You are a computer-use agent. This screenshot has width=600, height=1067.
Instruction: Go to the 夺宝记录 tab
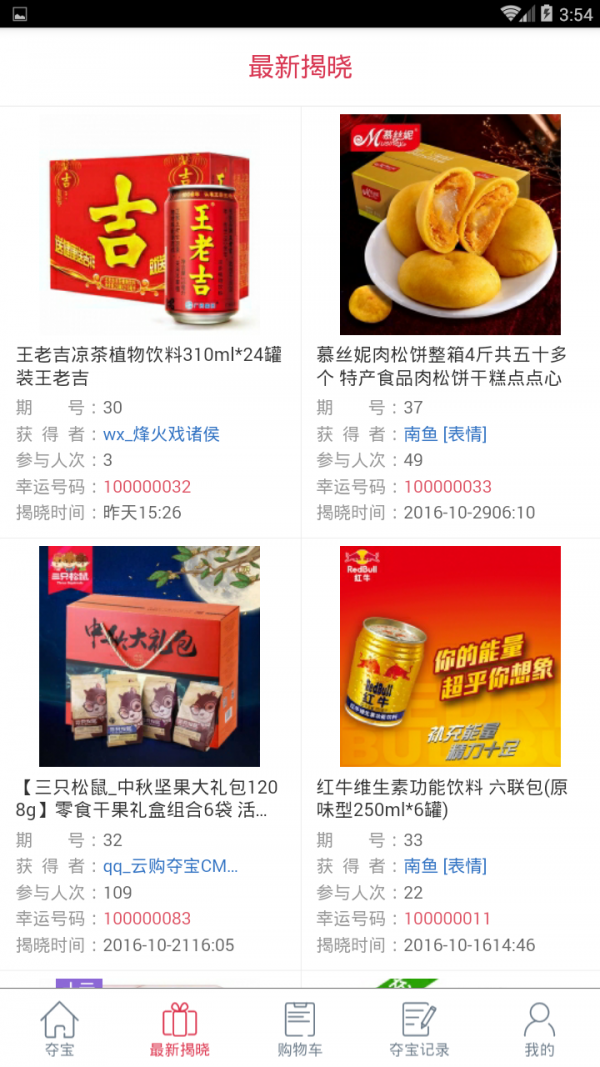click(x=419, y=1028)
